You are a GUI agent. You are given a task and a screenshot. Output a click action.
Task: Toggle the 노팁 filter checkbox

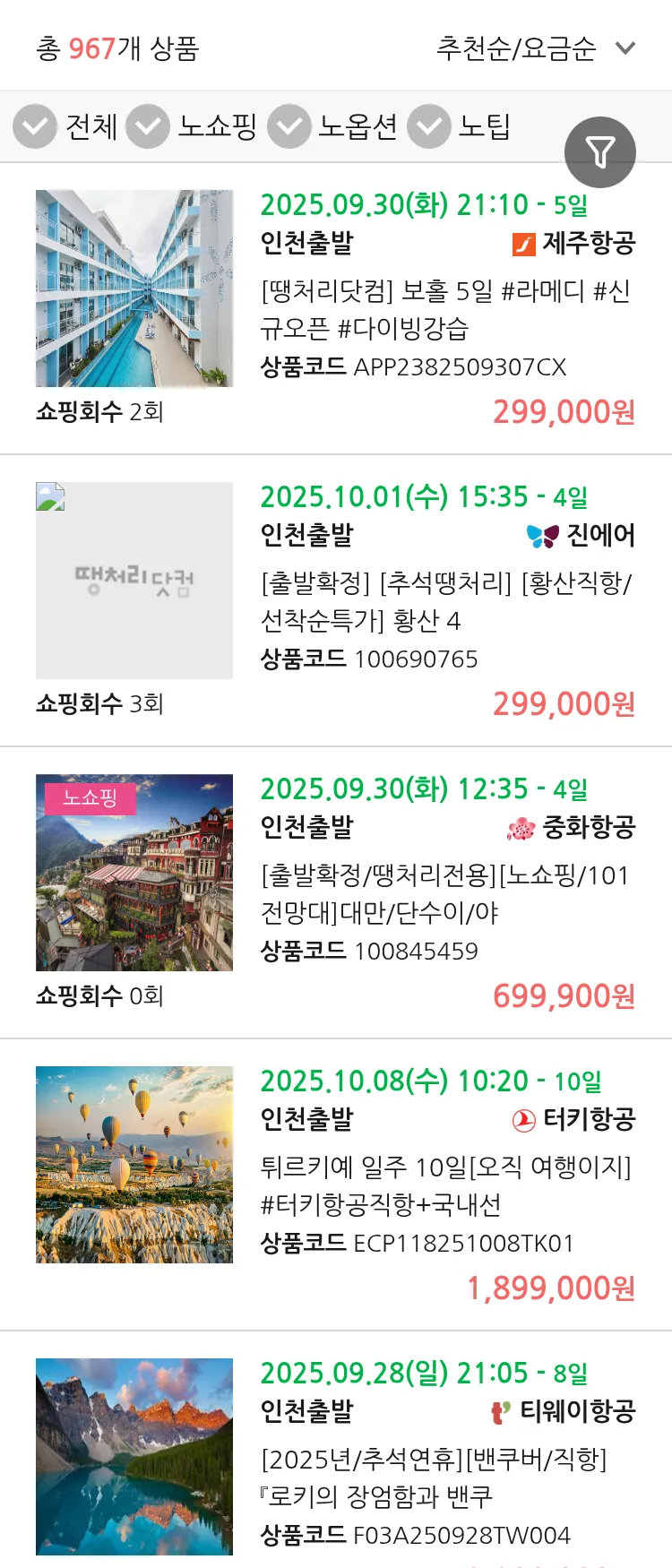pyautogui.click(x=428, y=126)
